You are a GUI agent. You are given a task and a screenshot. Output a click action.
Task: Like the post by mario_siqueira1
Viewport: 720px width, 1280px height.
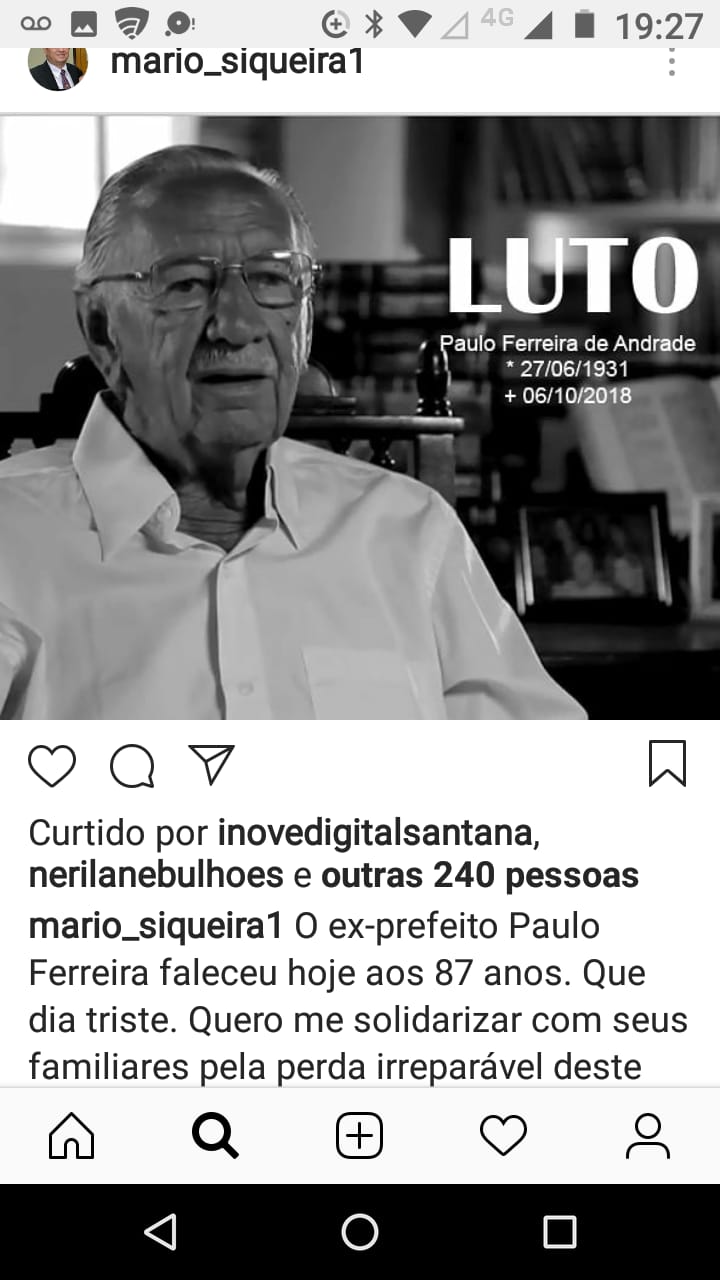[52, 766]
